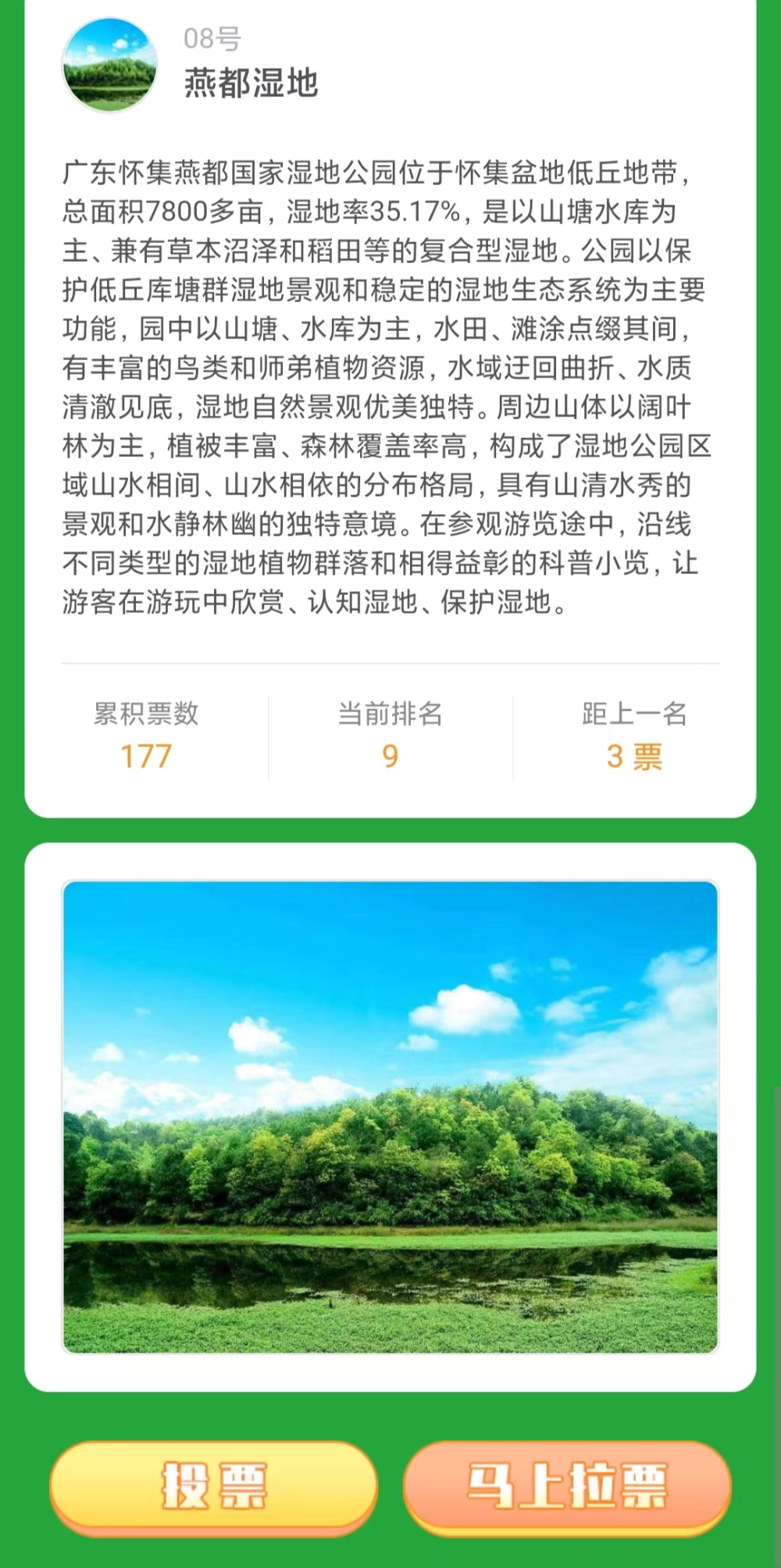Tap the 投票 button to vote
The height and width of the screenshot is (1568, 781).
[x=213, y=1485]
